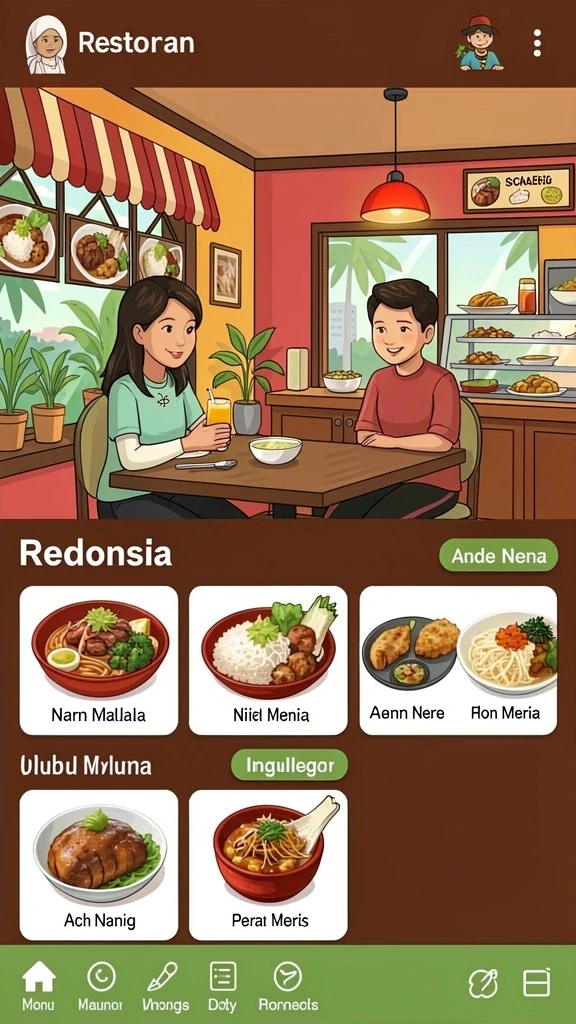Screen dimensions: 576x1024
Task: Tap the Ingullegor button
Action: (289, 765)
